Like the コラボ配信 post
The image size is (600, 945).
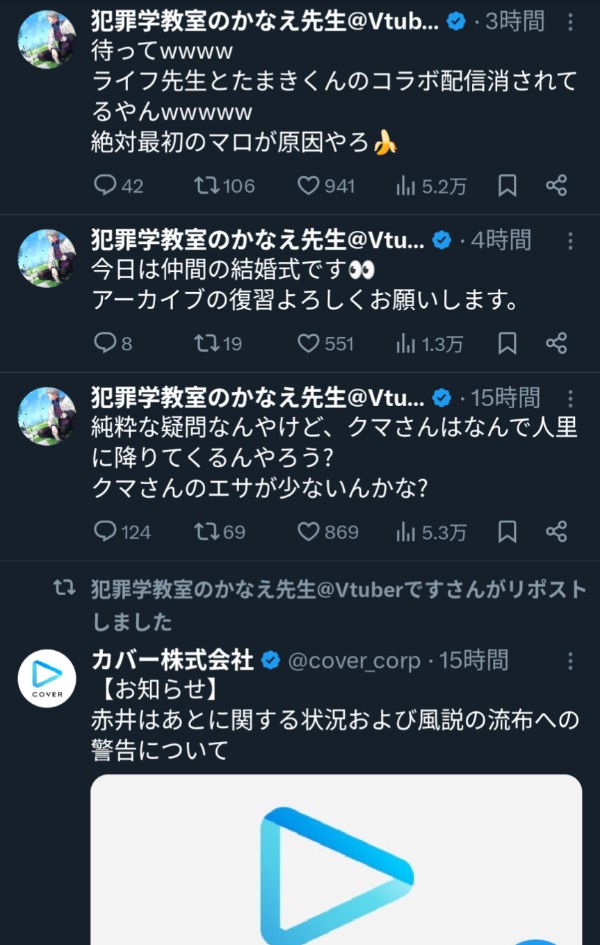click(x=309, y=185)
